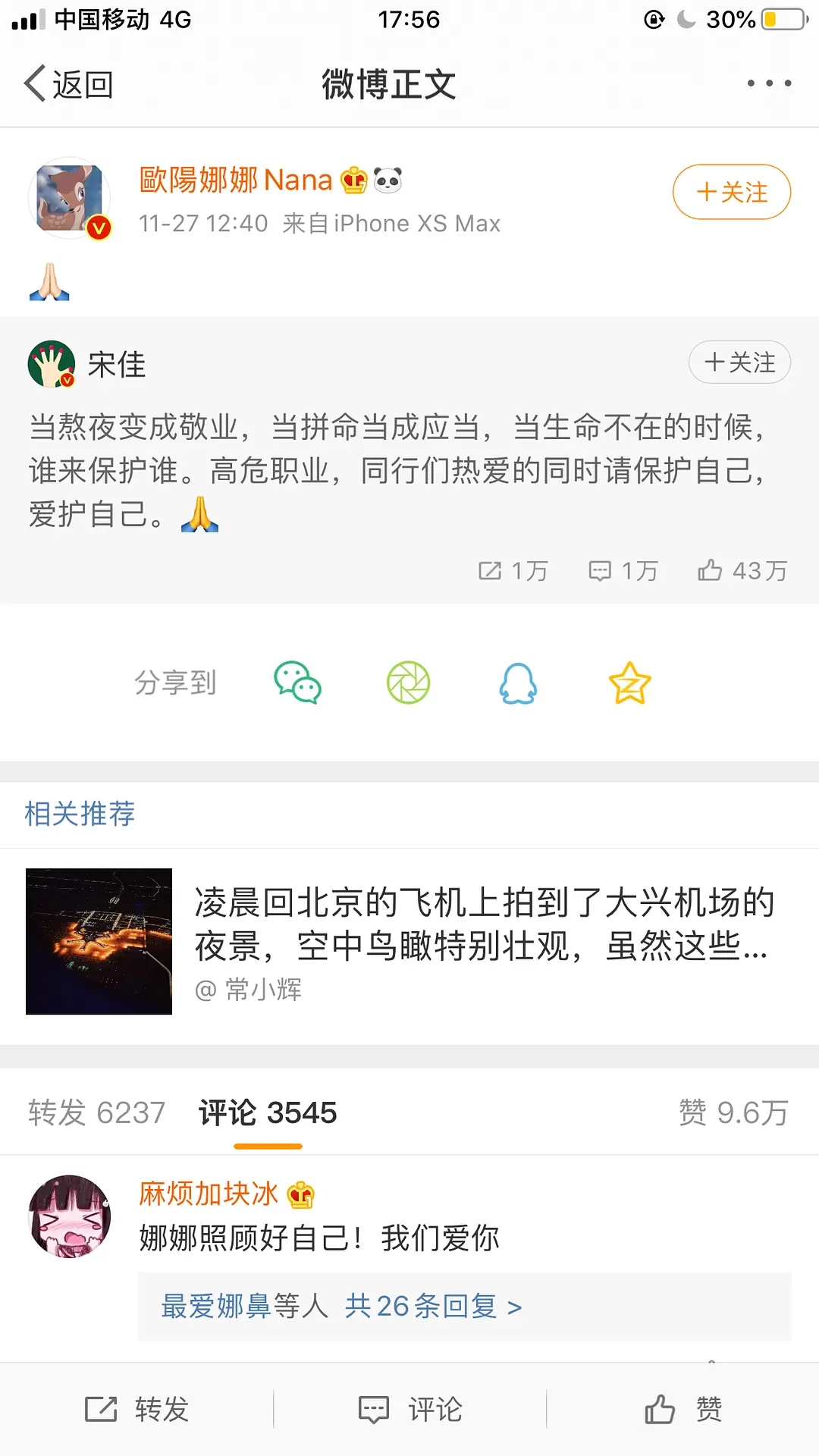Switch to the 转发 6237 tab
The image size is (819, 1456).
96,1112
